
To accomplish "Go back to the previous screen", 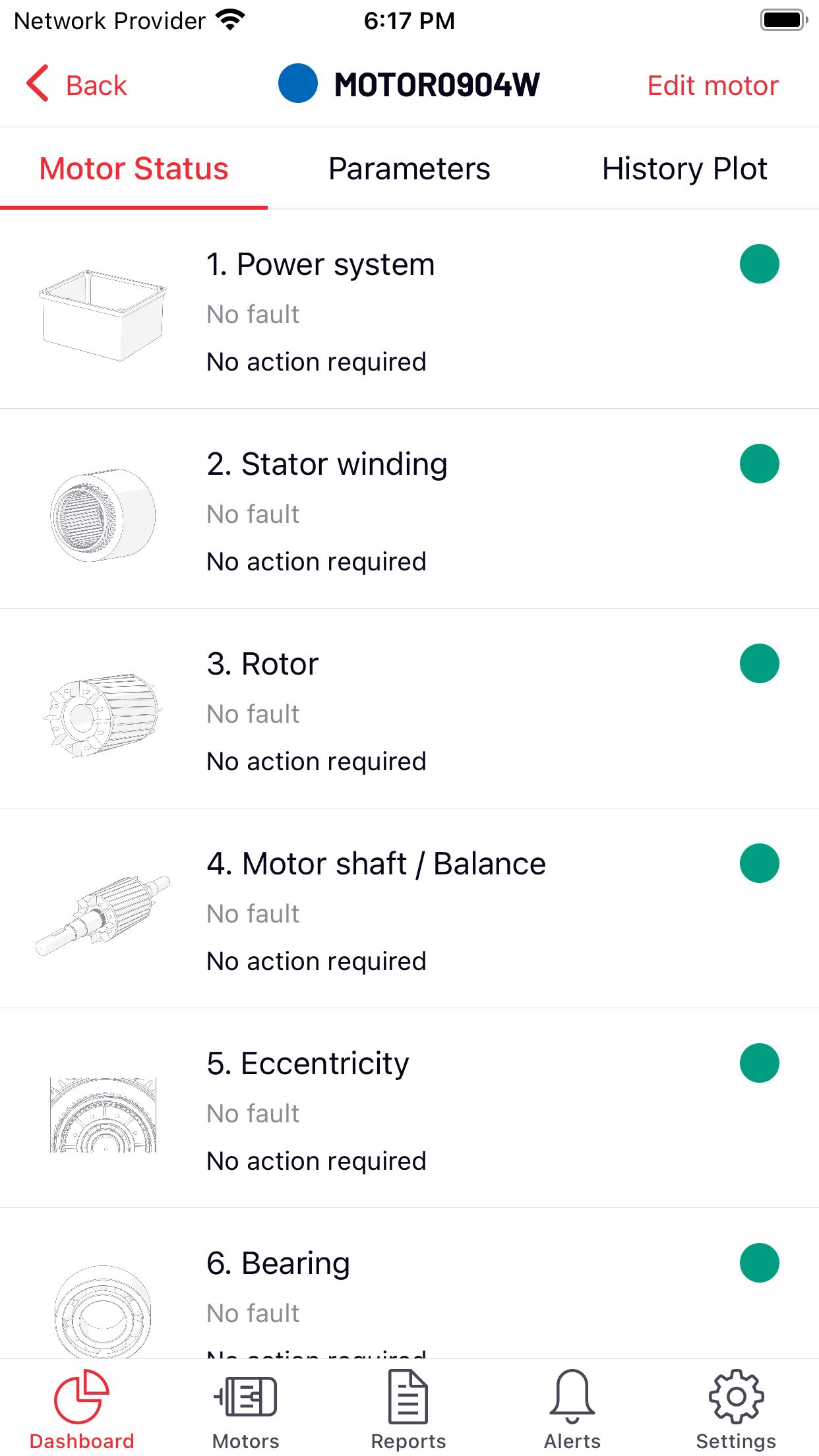I will tap(76, 84).
